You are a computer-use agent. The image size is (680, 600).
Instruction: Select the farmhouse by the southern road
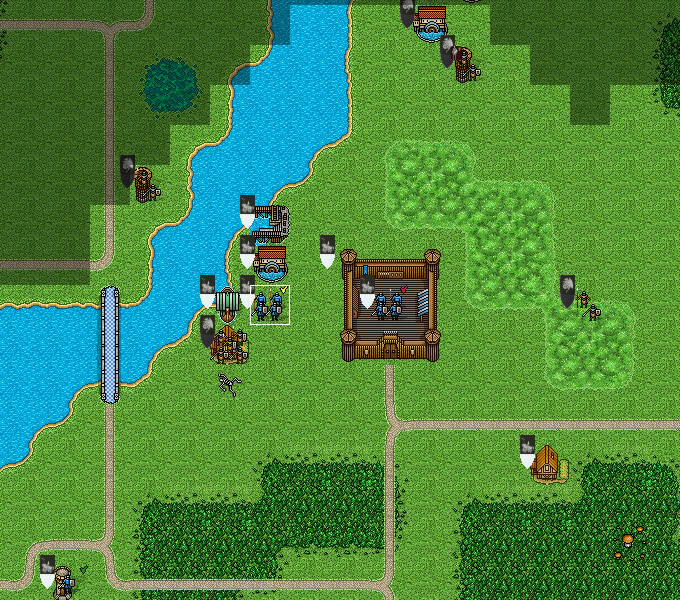point(546,463)
